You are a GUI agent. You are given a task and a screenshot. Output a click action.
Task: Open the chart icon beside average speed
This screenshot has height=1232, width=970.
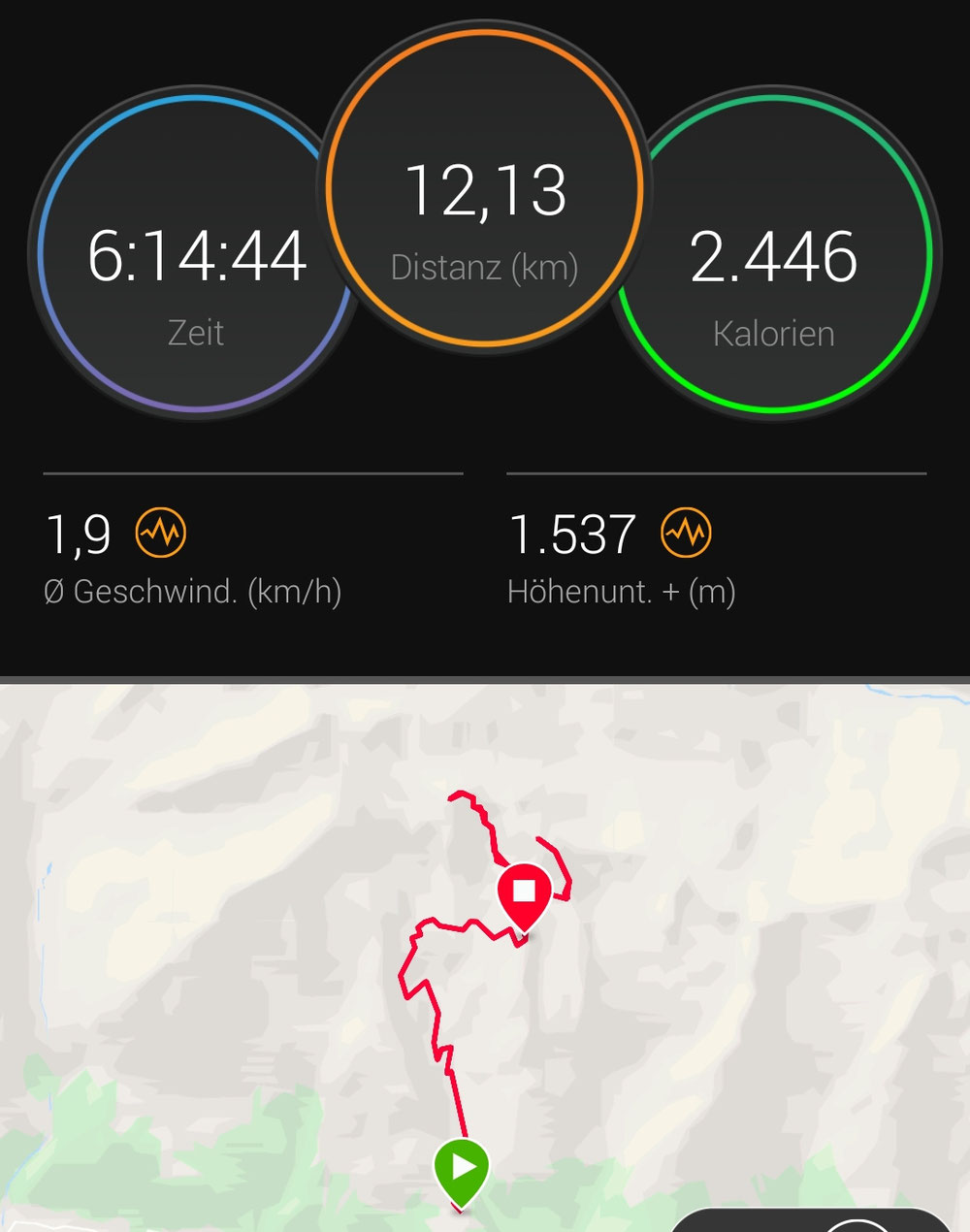click(x=160, y=533)
